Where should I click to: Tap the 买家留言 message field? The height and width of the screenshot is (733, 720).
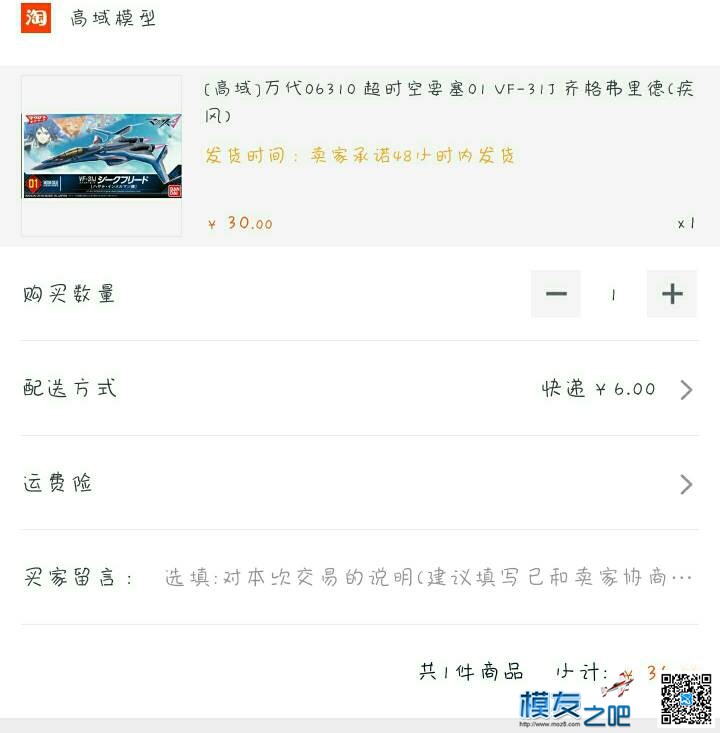[x=428, y=578]
